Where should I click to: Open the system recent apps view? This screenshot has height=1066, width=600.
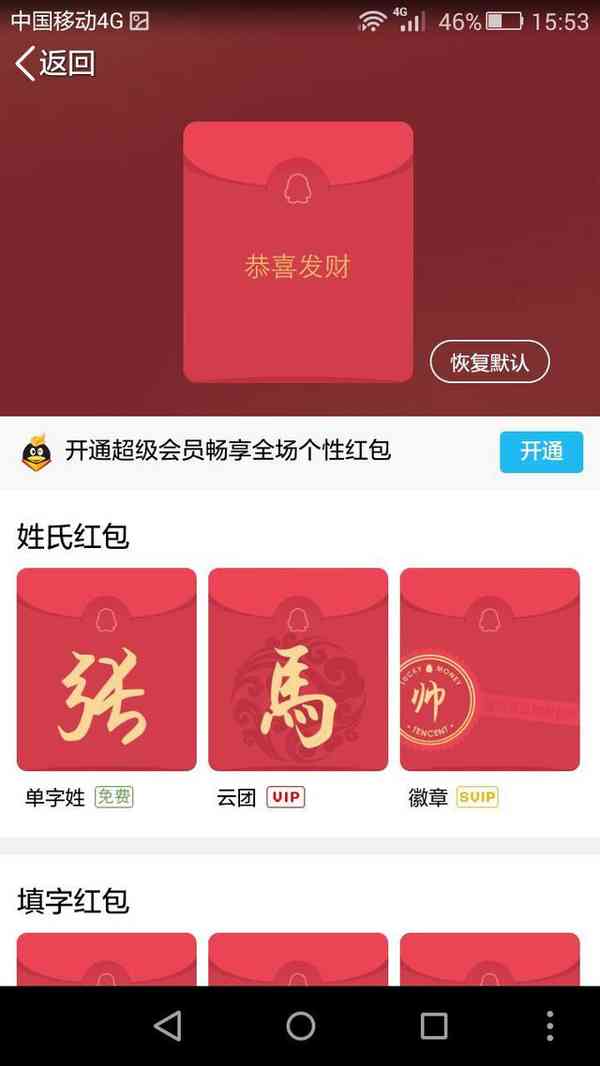point(434,1026)
